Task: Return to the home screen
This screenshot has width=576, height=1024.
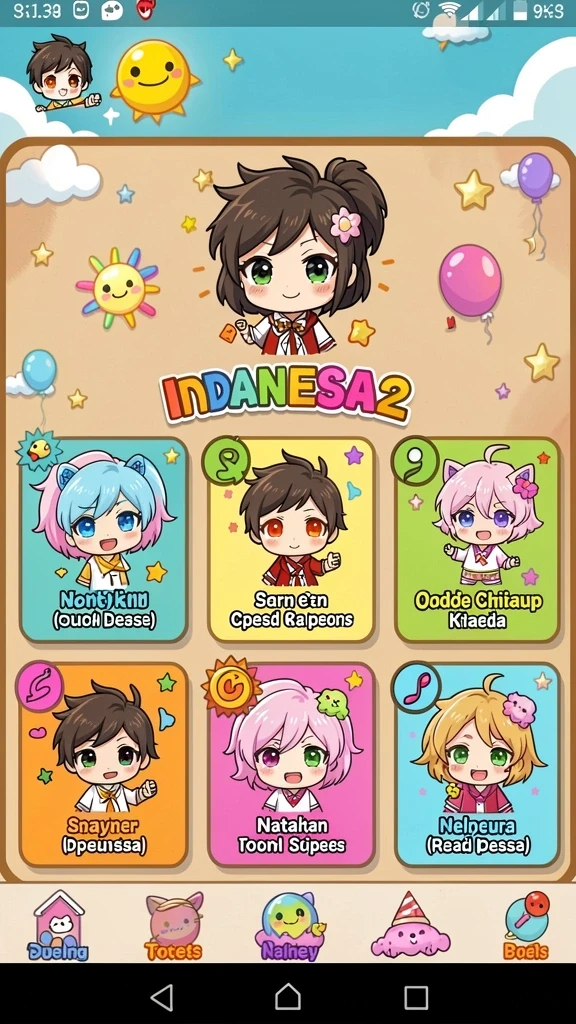Action: pyautogui.click(x=288, y=997)
